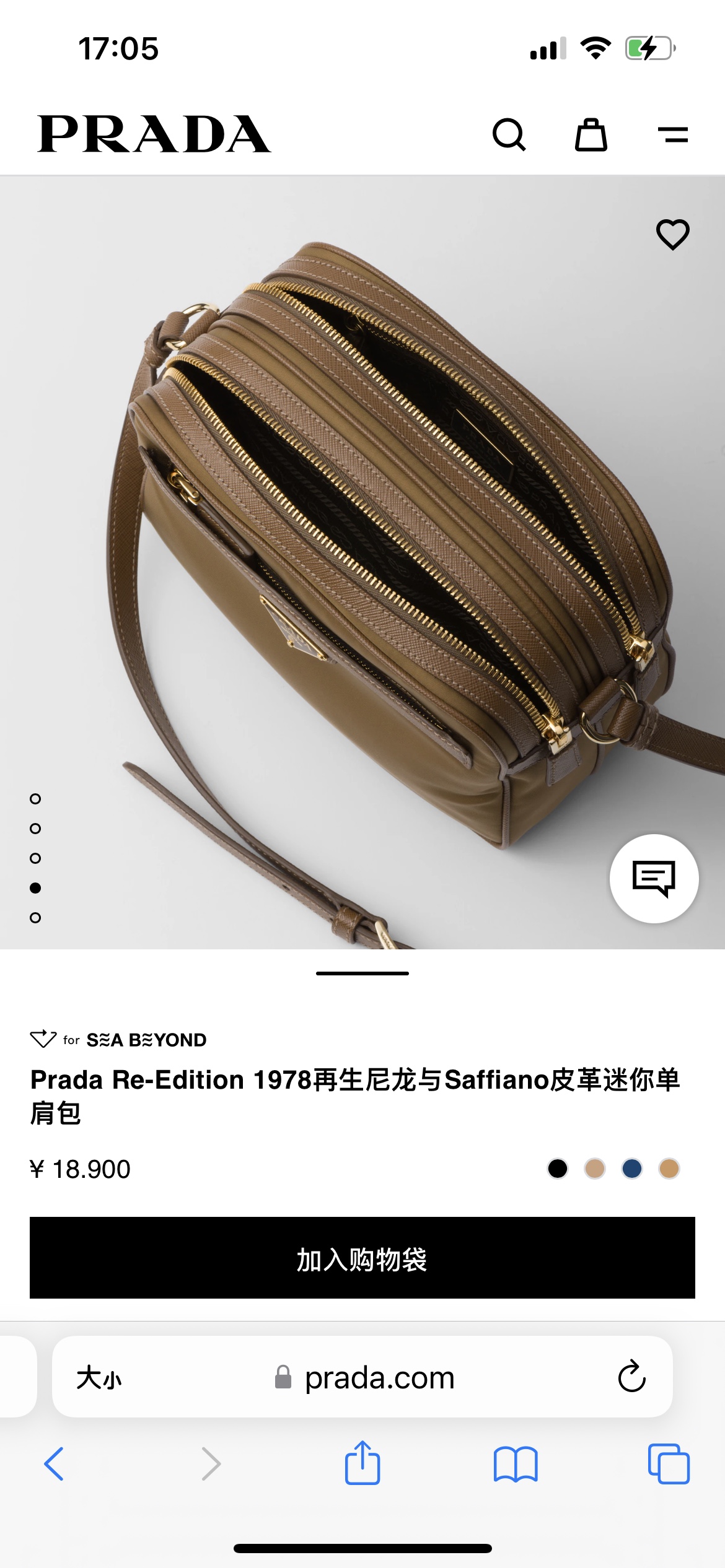Choose the caramel tan color swatch
Image resolution: width=725 pixels, height=1568 pixels.
coord(669,1169)
